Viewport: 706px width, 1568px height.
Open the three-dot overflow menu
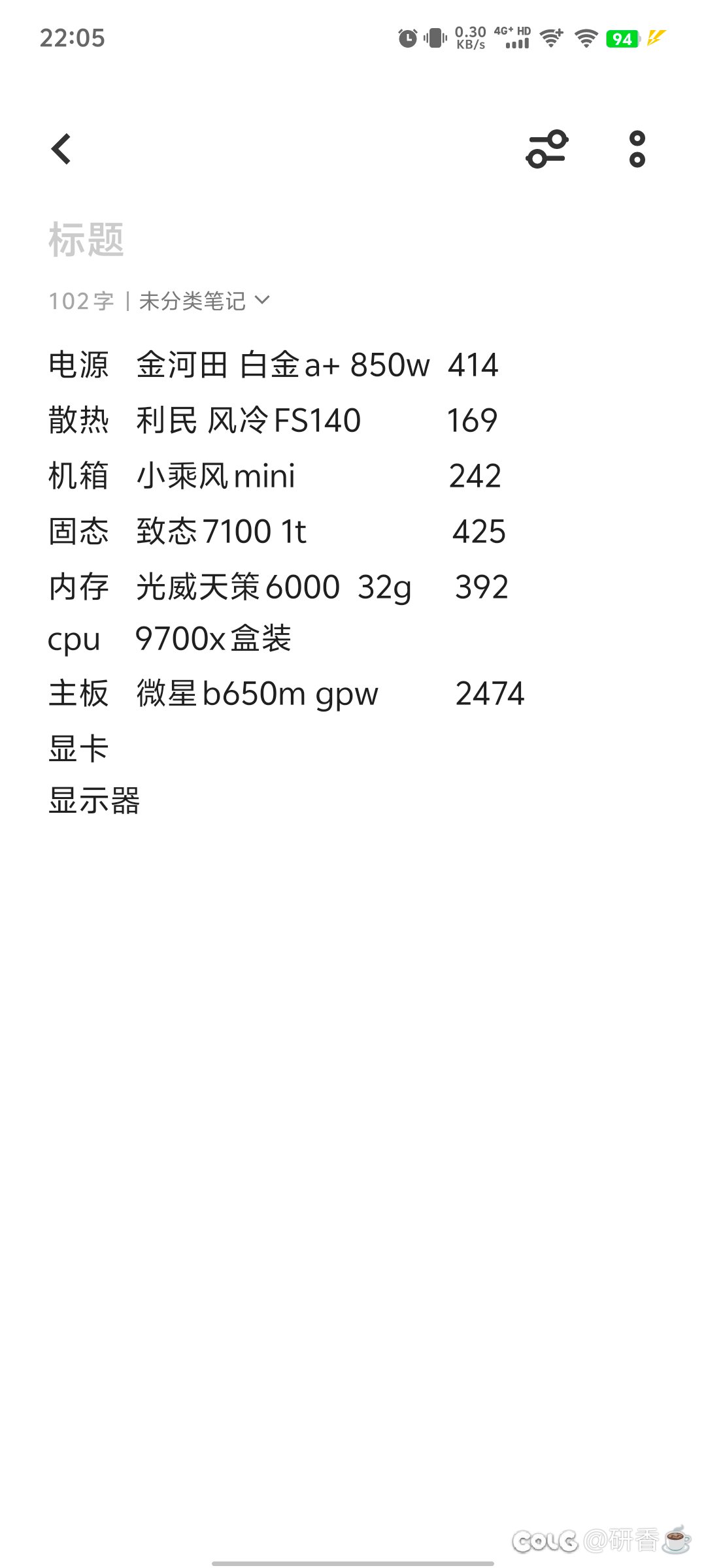click(637, 149)
